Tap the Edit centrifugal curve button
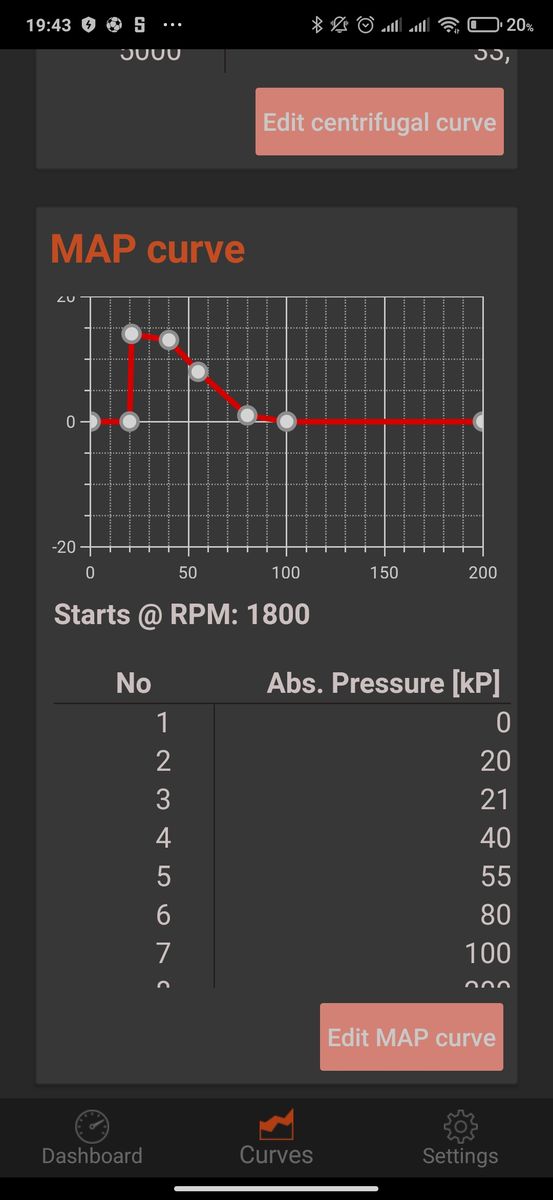Screen dimensions: 553x1200 379,122
